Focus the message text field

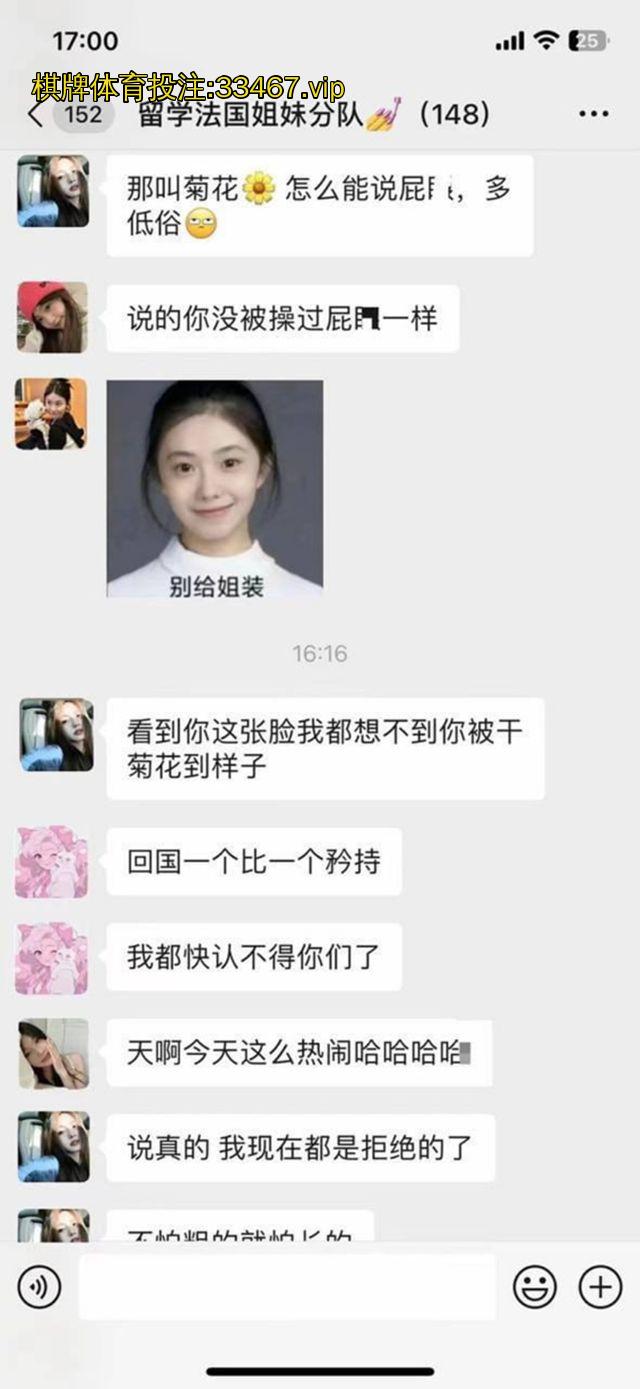287,1288
